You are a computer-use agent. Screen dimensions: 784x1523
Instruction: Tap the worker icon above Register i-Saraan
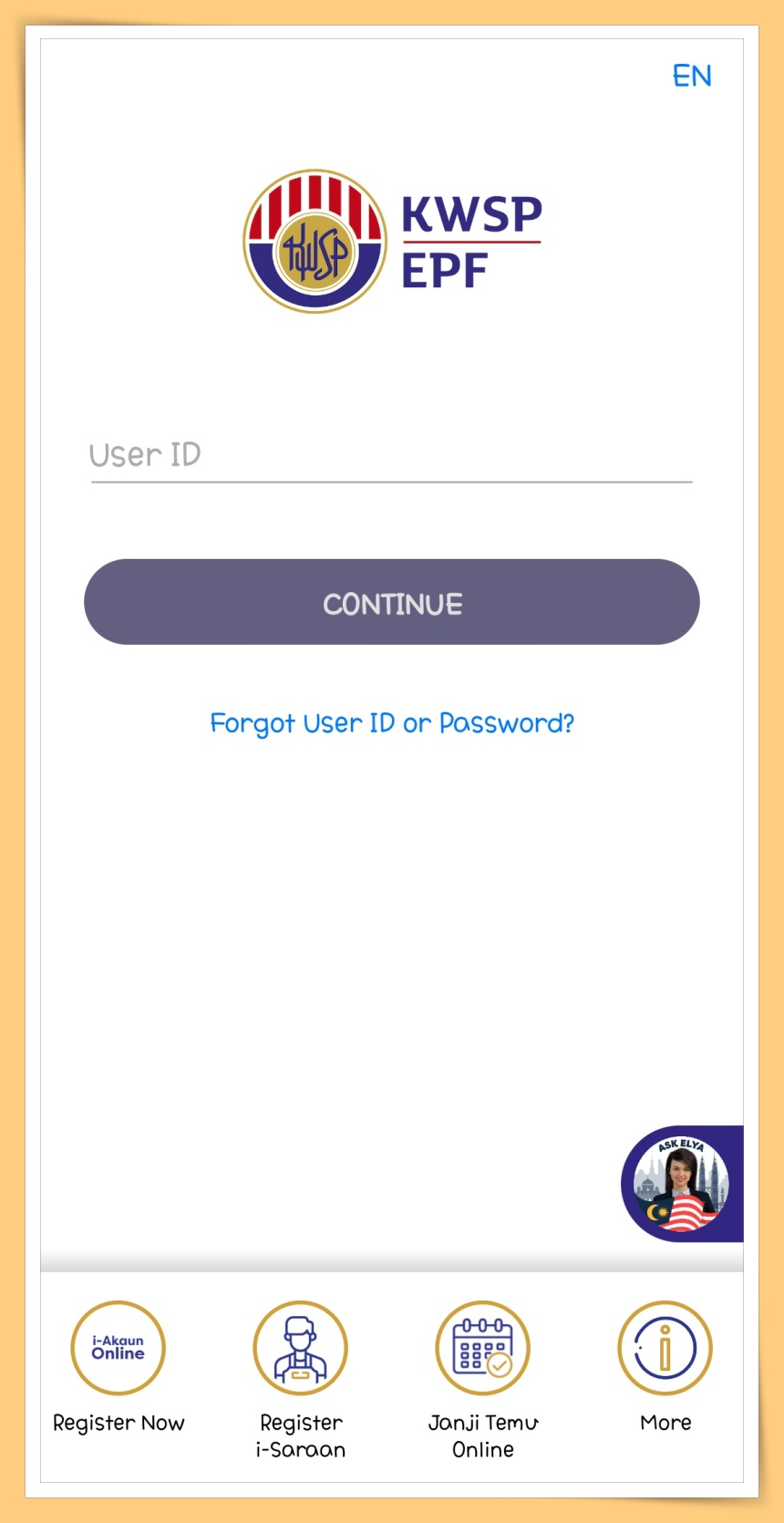[300, 1347]
